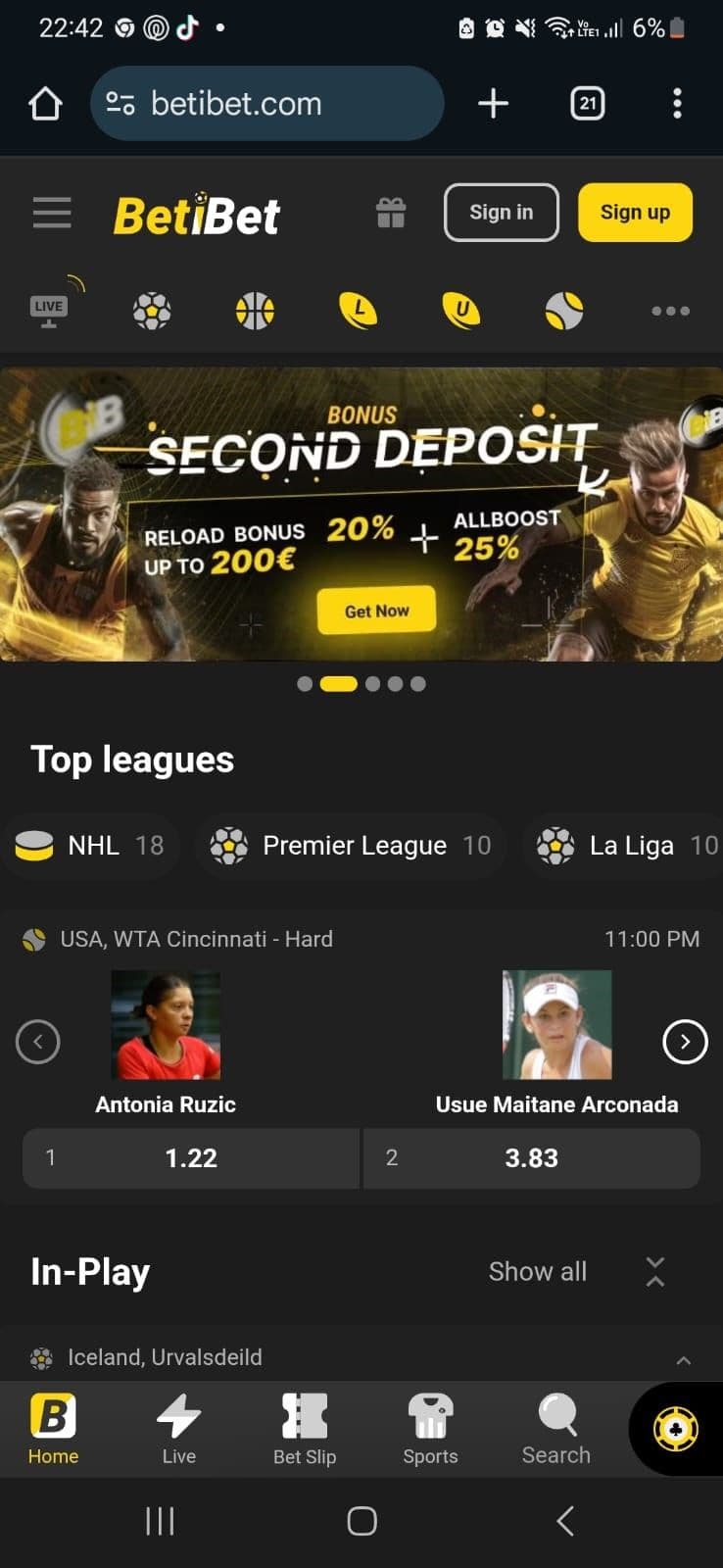This screenshot has width=723, height=1568.
Task: Bet on Antonia Ruzic at 1.22
Action: pos(191,1157)
